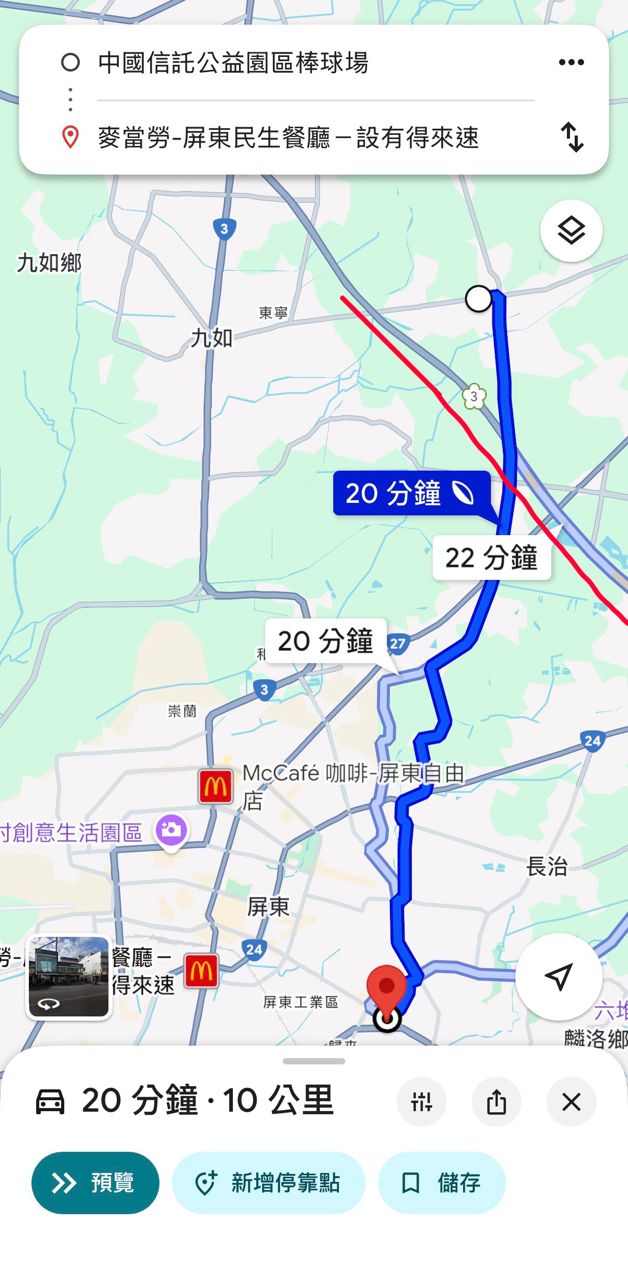The height and width of the screenshot is (1280, 628).
Task: Select the white 20 分鐘 alternate route
Action: pos(325,641)
